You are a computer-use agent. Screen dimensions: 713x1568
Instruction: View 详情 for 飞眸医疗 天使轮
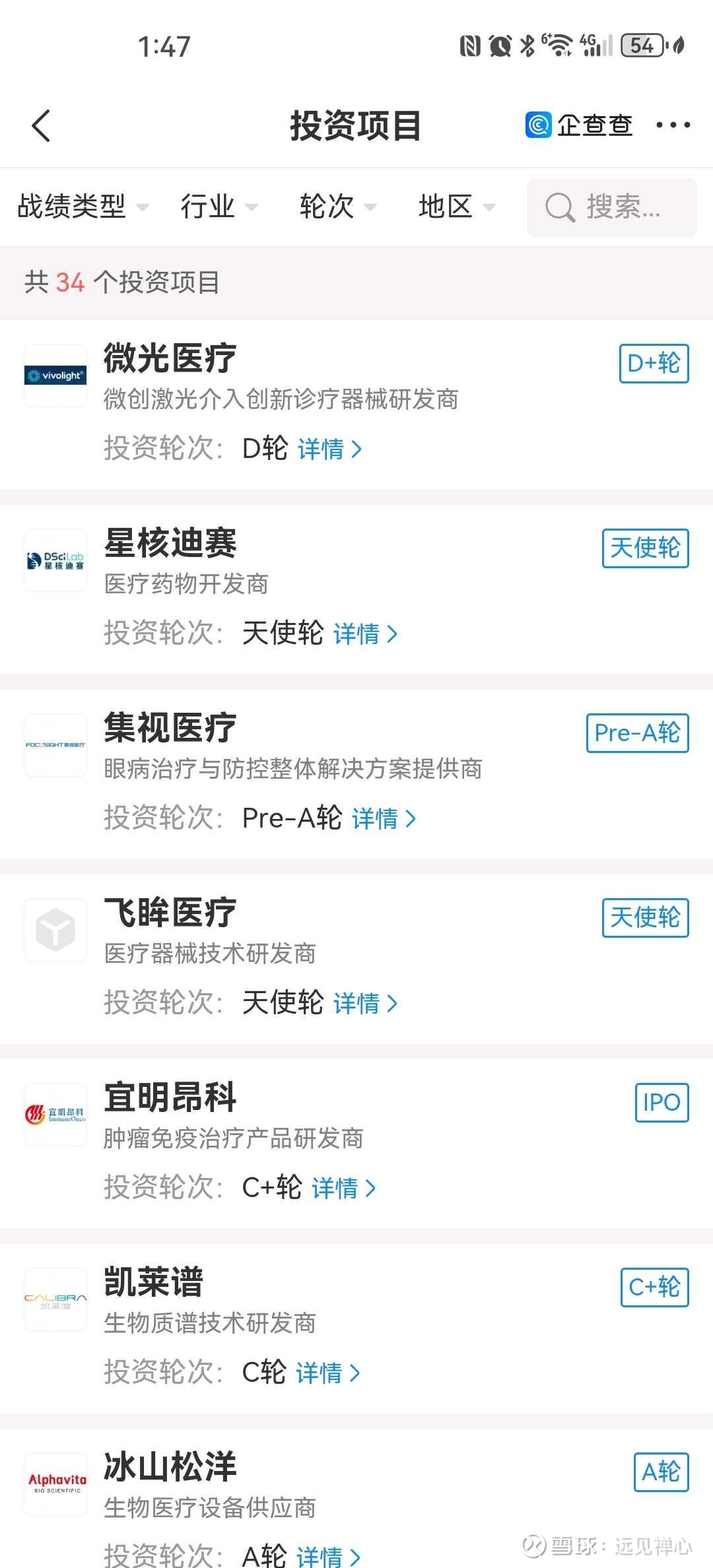pyautogui.click(x=365, y=1004)
